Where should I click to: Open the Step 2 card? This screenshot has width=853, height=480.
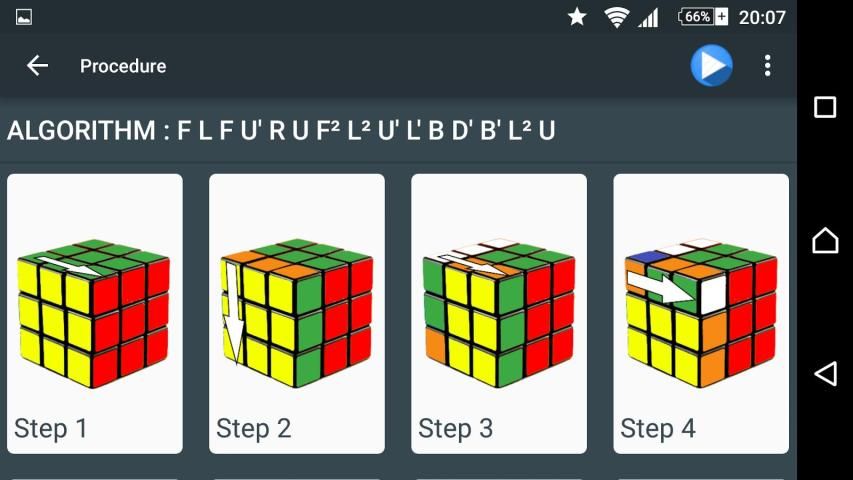tap(297, 314)
